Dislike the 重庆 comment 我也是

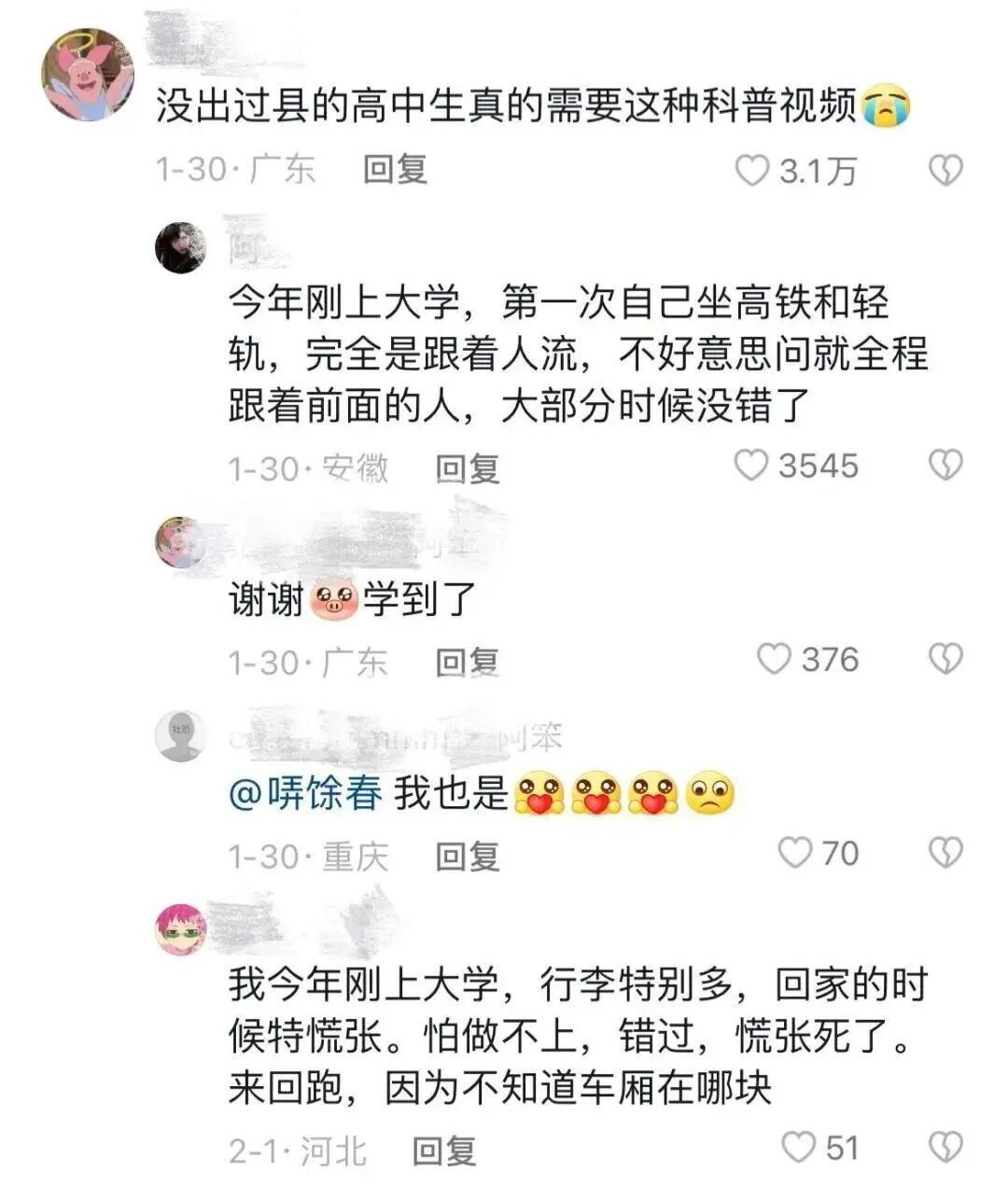coord(945,852)
